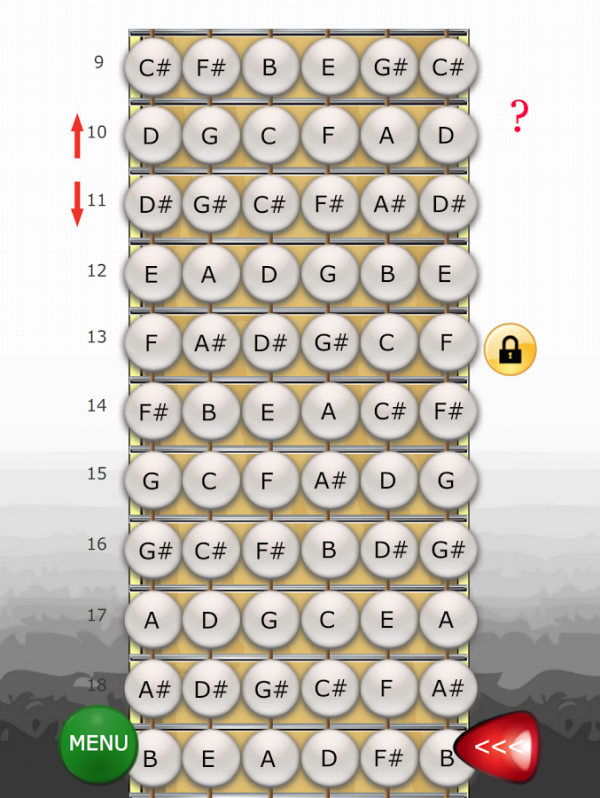Play the B note on fret 12

click(x=387, y=273)
